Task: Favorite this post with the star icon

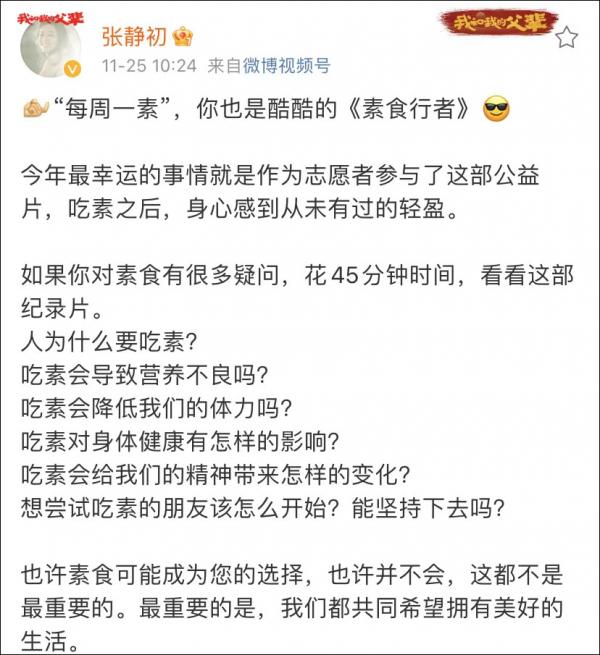Action: point(566,38)
